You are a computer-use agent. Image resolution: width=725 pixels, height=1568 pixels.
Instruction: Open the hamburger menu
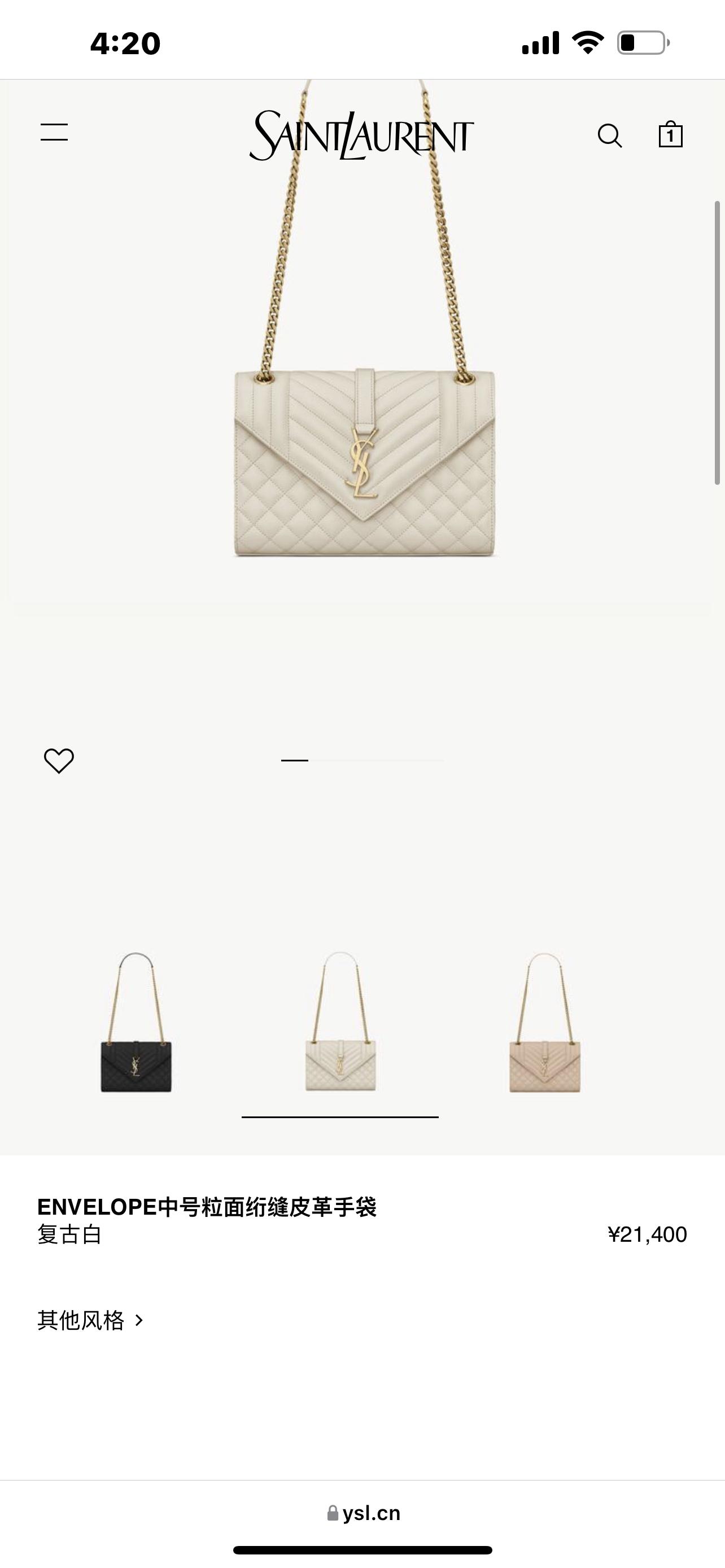click(54, 132)
